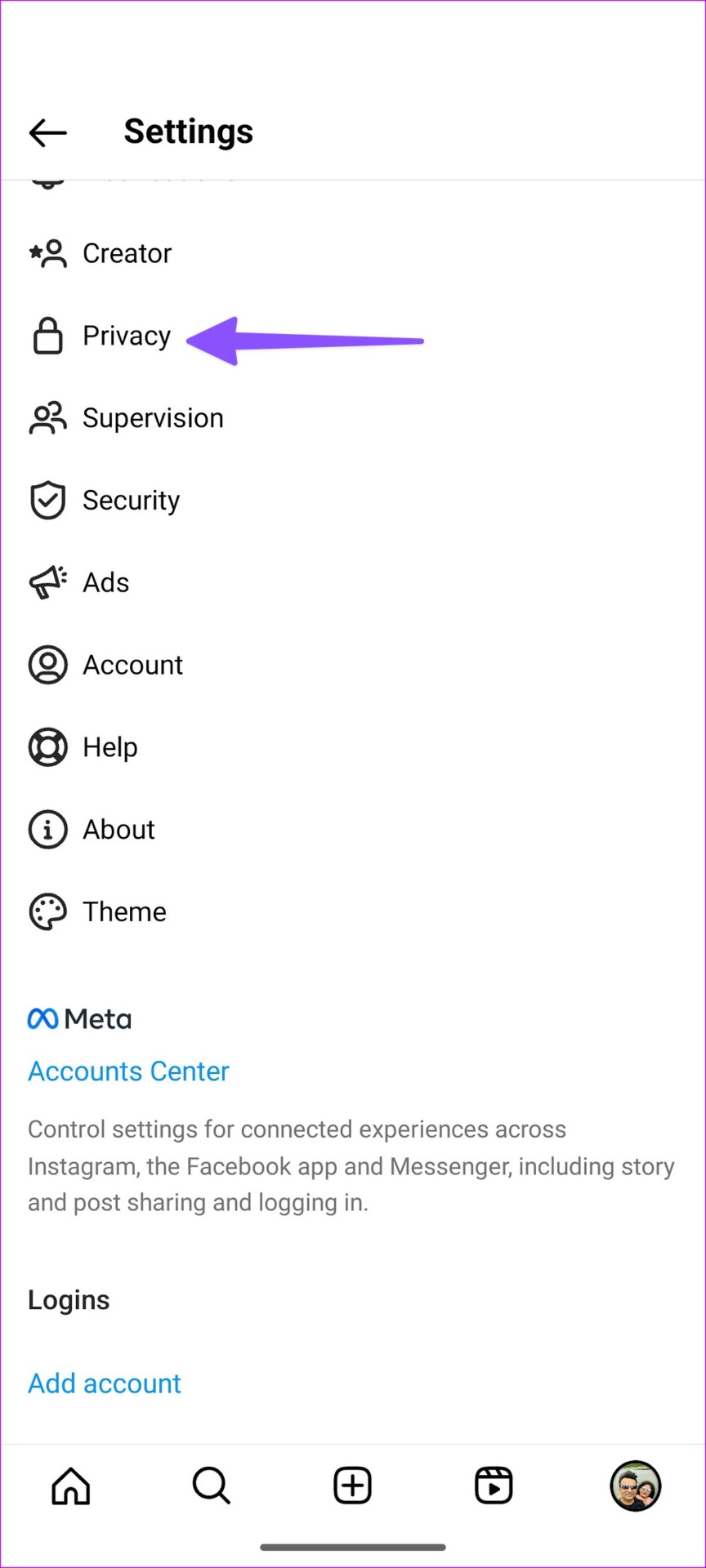Open Theme settings
The width and height of the screenshot is (706, 1568).
click(x=353, y=912)
